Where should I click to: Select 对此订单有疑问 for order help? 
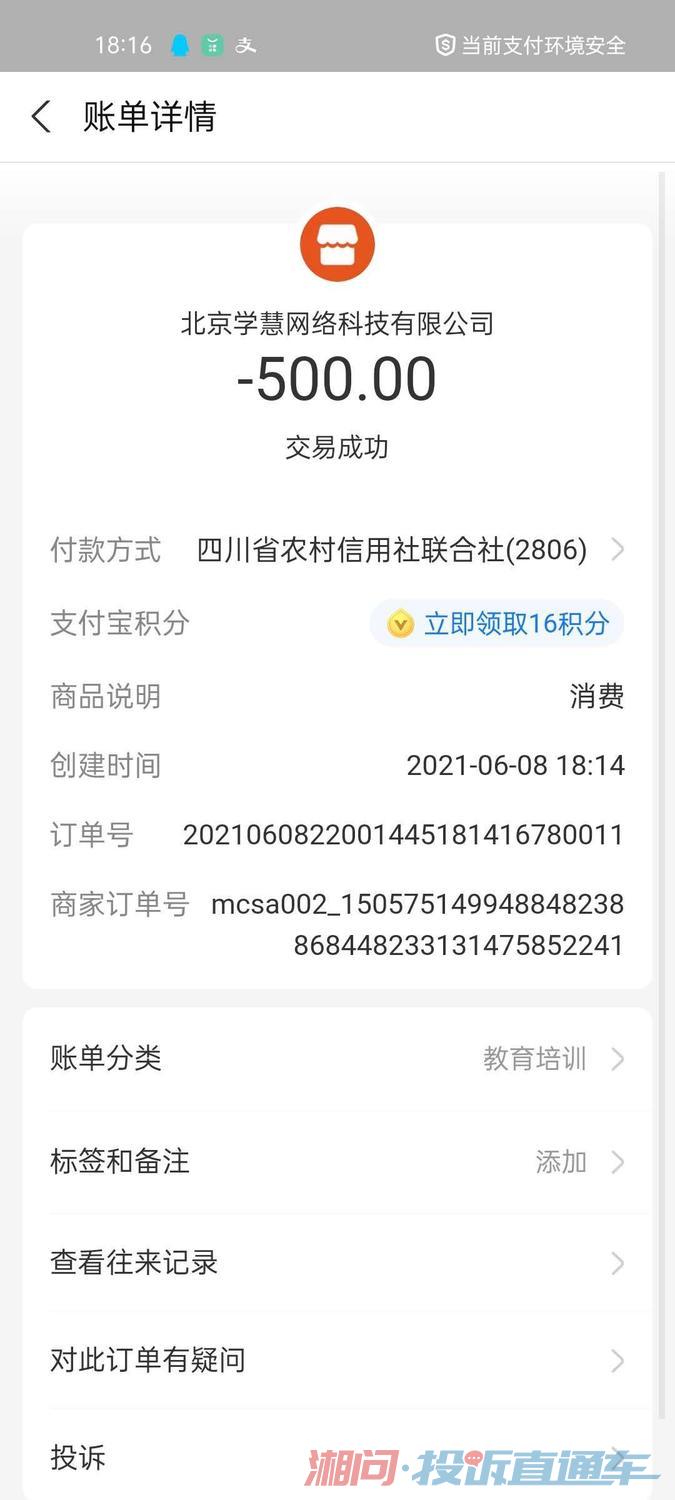tap(337, 1360)
